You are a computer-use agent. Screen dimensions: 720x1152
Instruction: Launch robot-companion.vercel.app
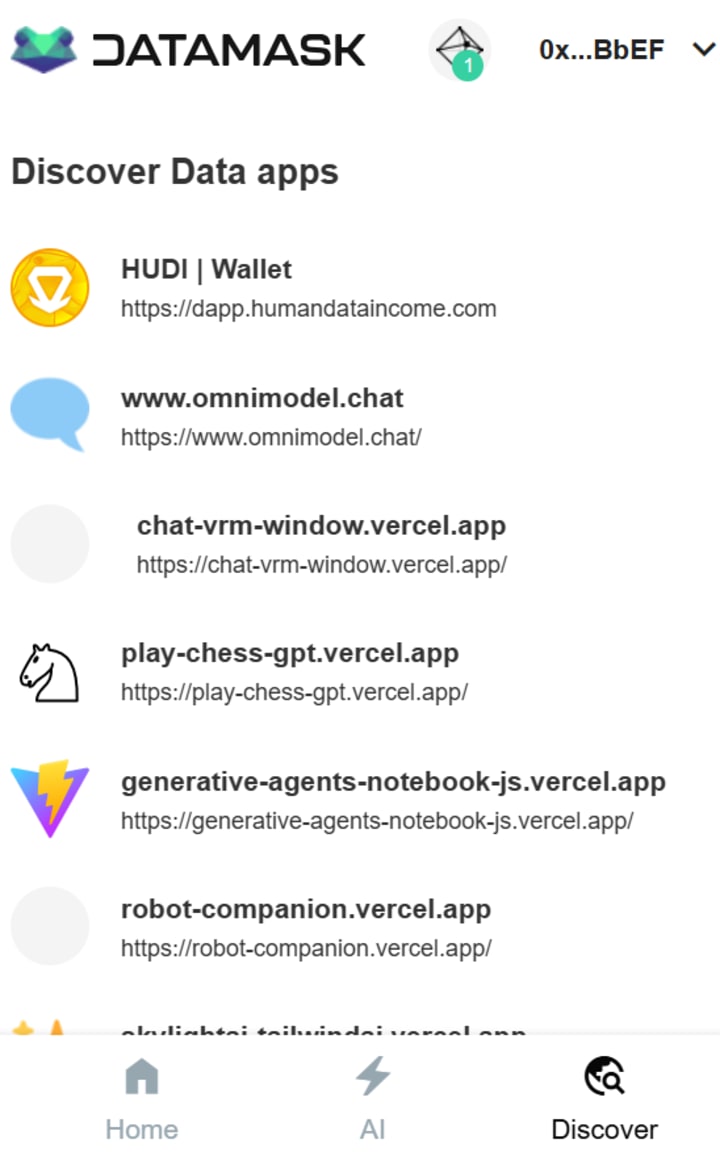(x=305, y=910)
